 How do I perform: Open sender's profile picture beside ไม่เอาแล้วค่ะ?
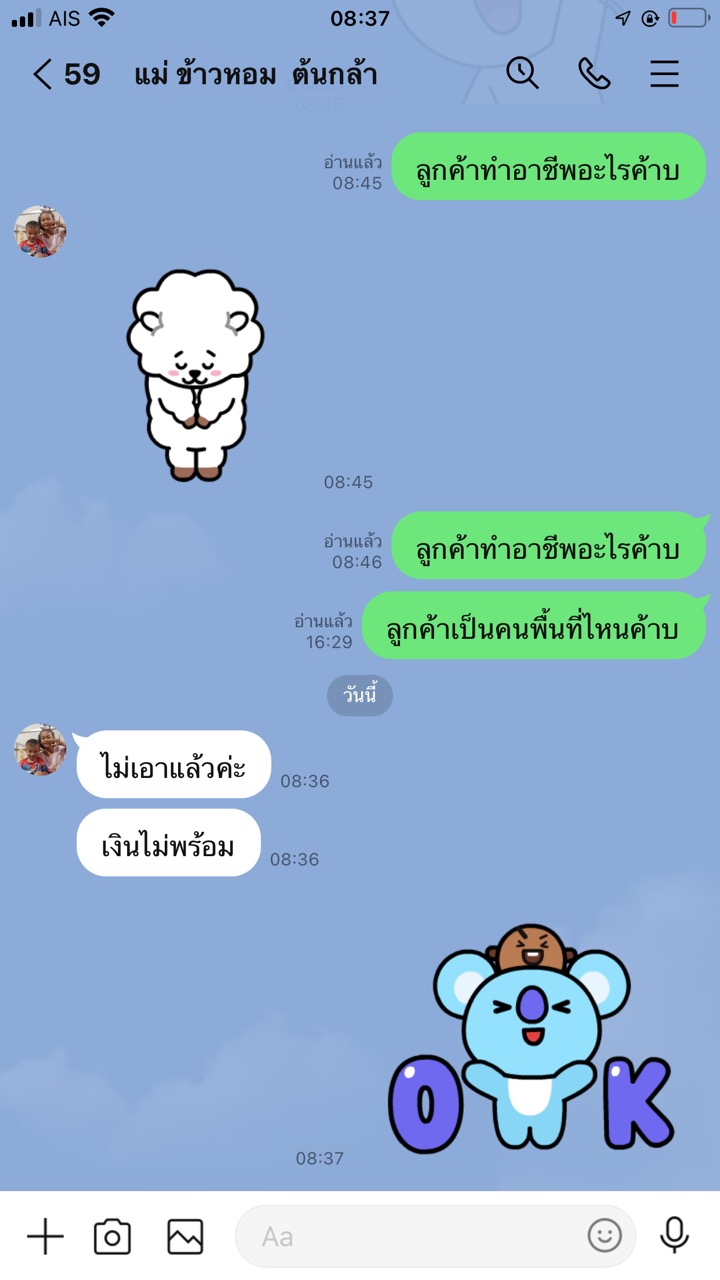point(40,750)
